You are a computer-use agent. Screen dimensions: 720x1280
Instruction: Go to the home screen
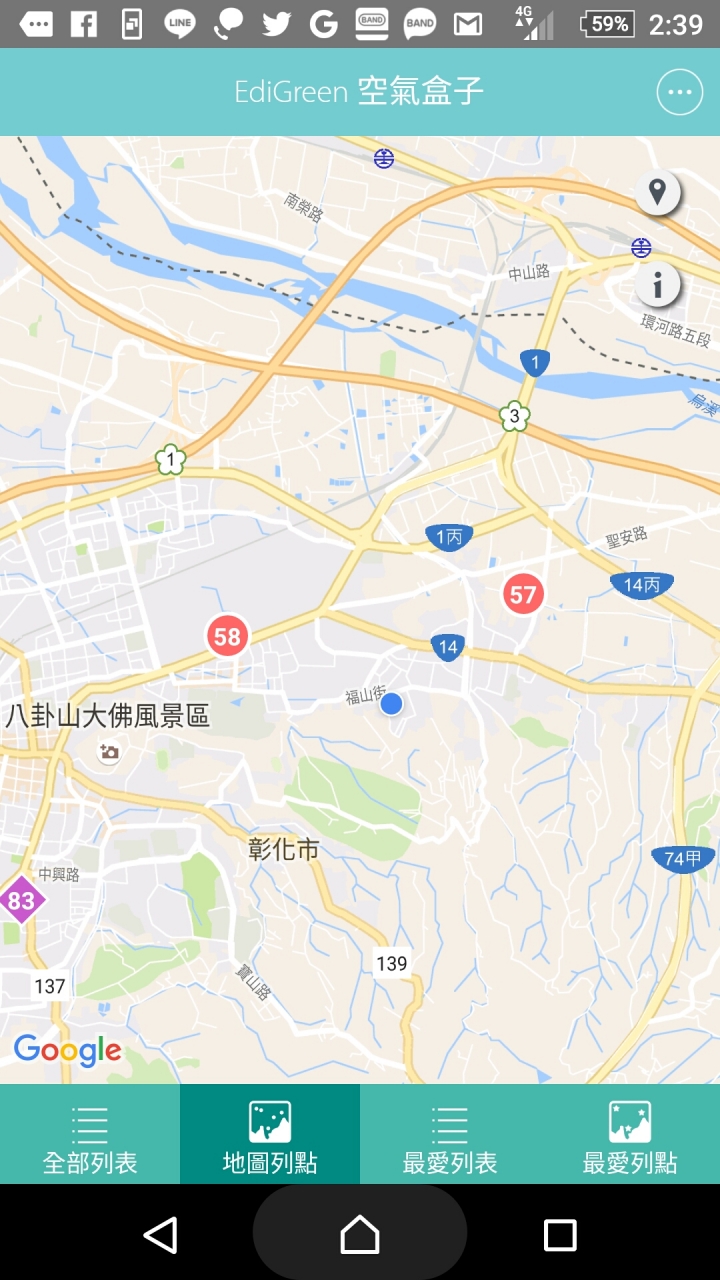360,1235
